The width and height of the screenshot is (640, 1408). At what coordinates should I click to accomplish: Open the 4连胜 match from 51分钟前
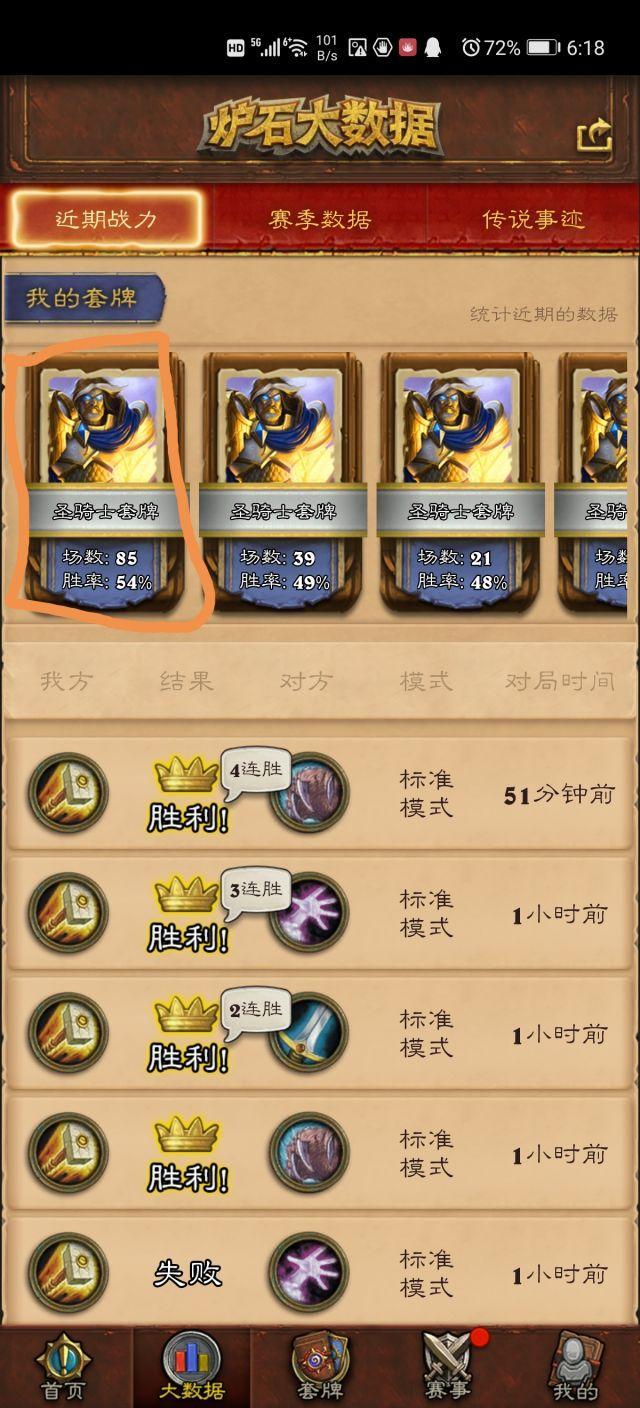point(320,794)
